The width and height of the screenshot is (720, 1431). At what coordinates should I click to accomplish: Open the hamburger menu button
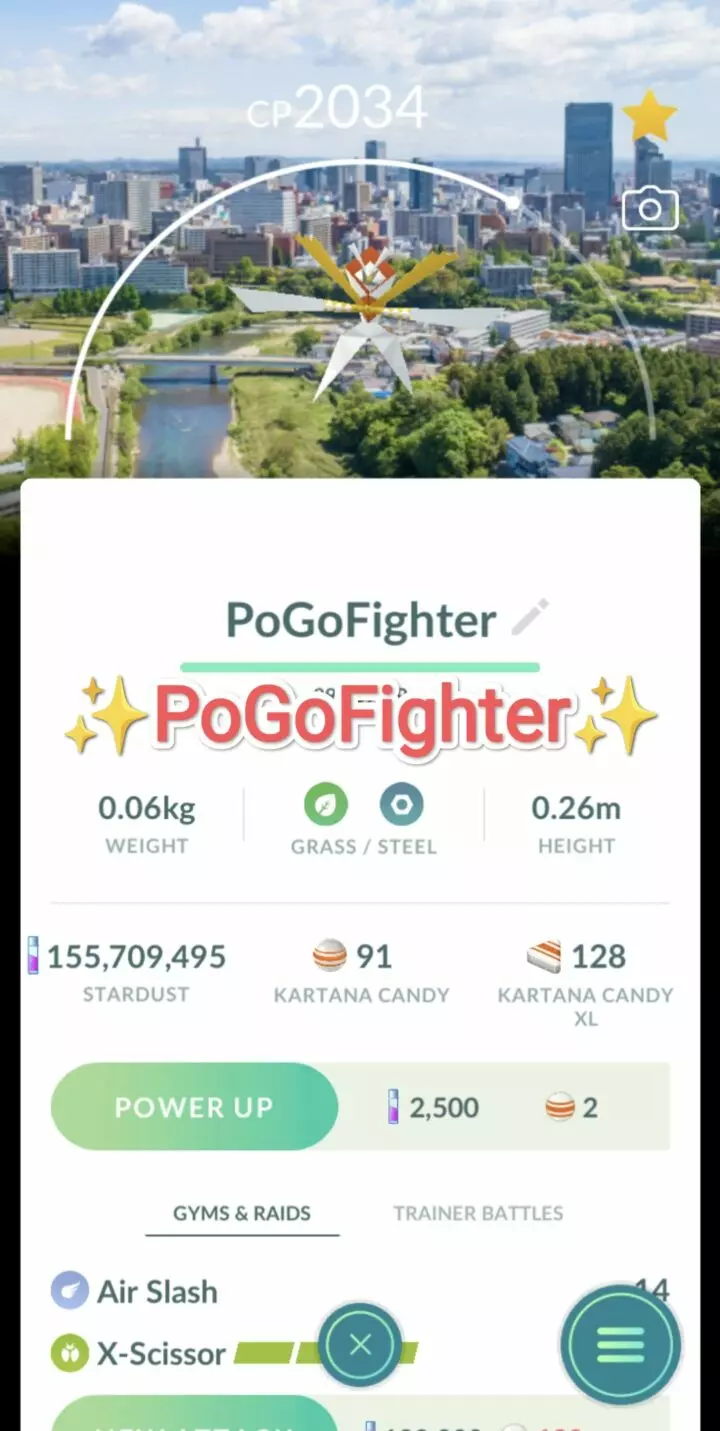[x=621, y=1346]
